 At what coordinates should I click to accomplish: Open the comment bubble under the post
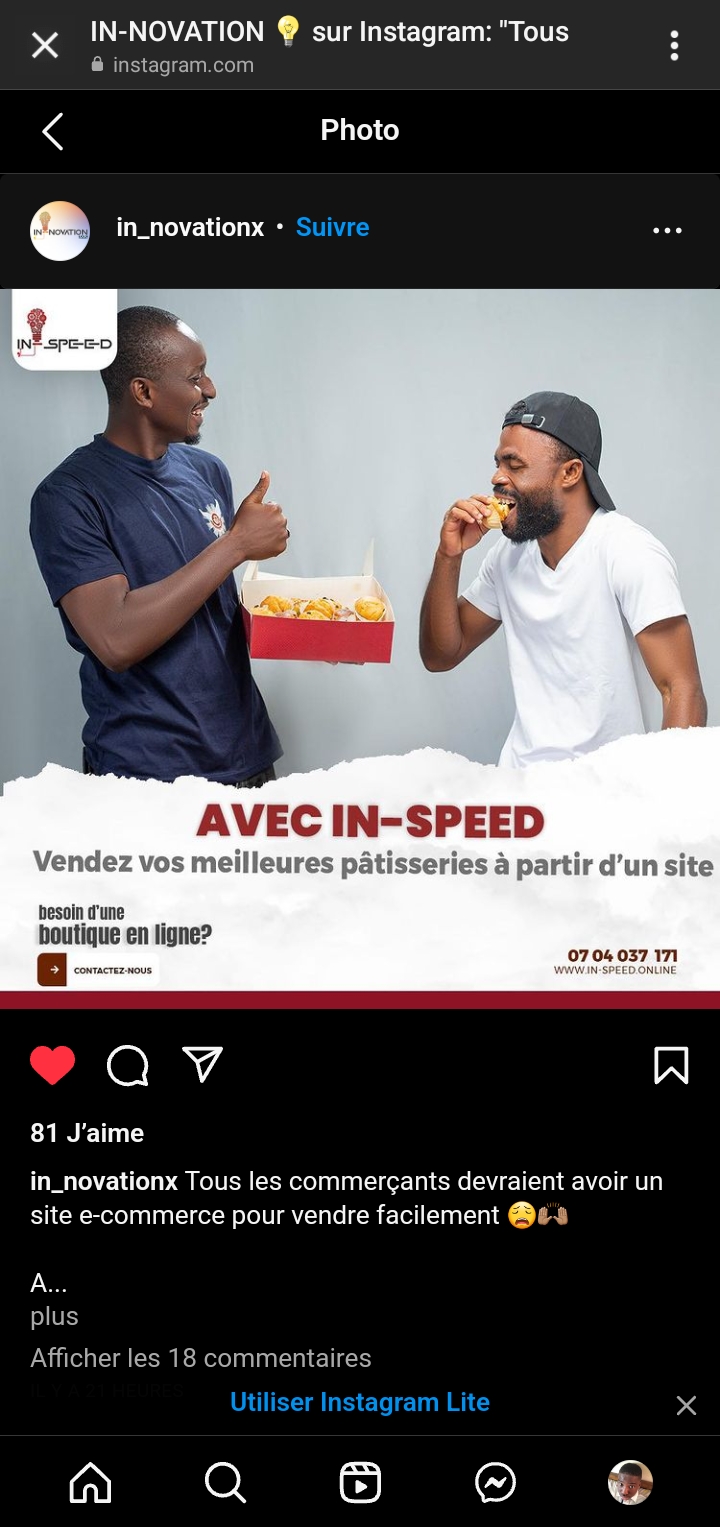(128, 1066)
